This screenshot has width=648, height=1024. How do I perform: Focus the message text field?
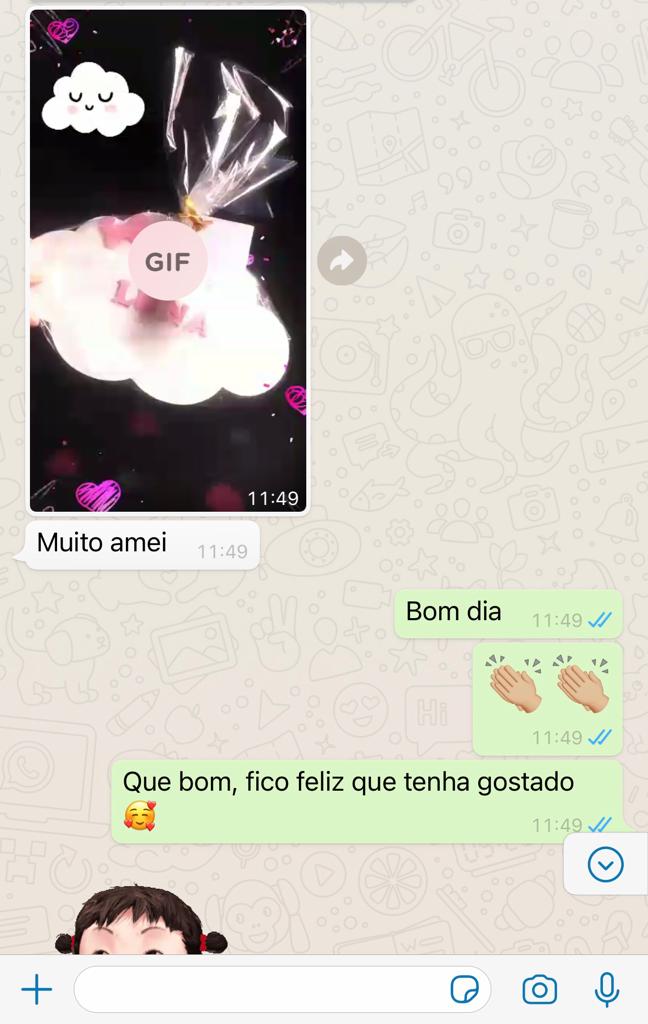tap(260, 990)
